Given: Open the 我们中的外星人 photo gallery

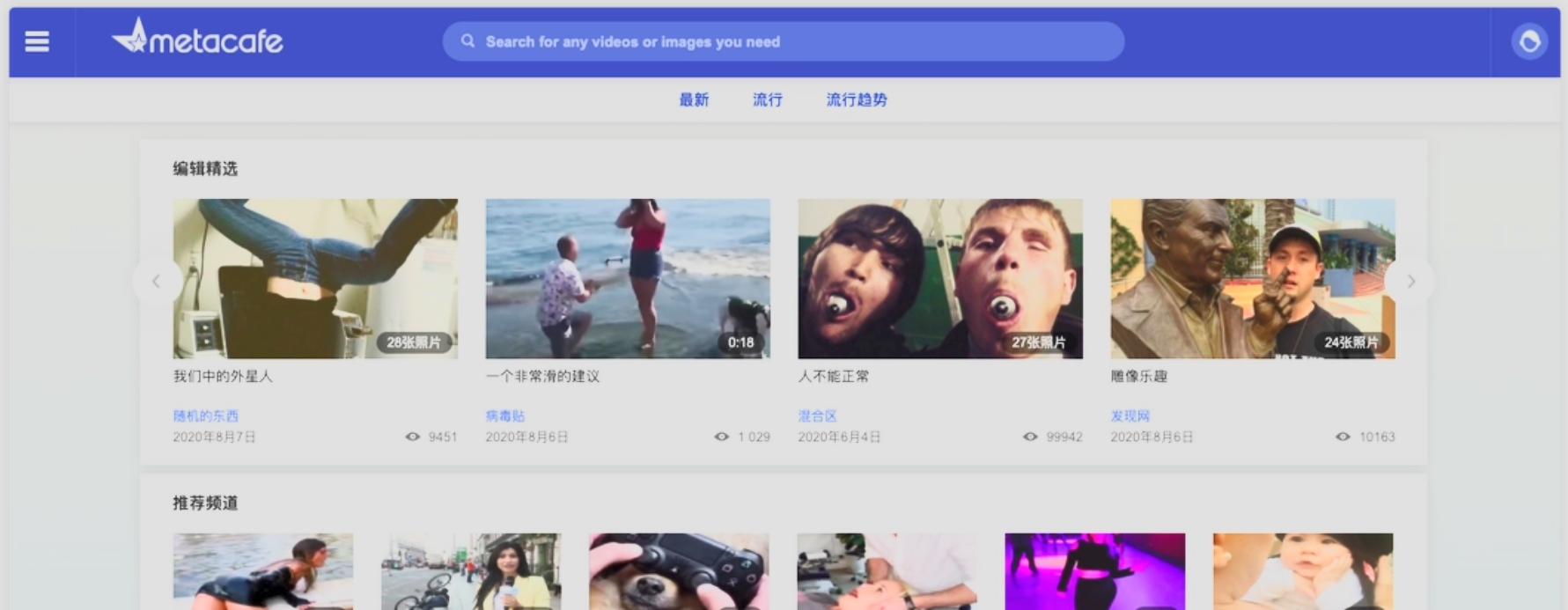Looking at the screenshot, I should point(315,278).
